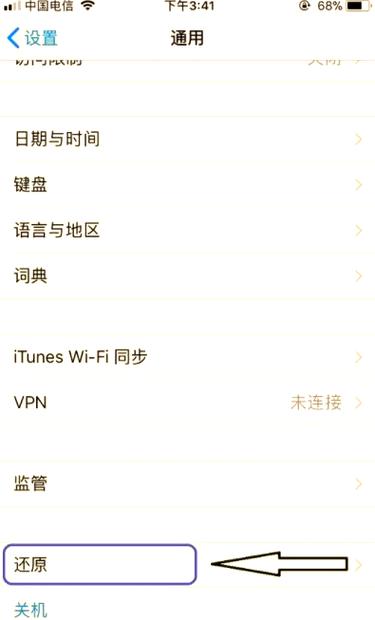Image resolution: width=375 pixels, height=620 pixels.
Task: Open the 词典 row
Action: 188,276
